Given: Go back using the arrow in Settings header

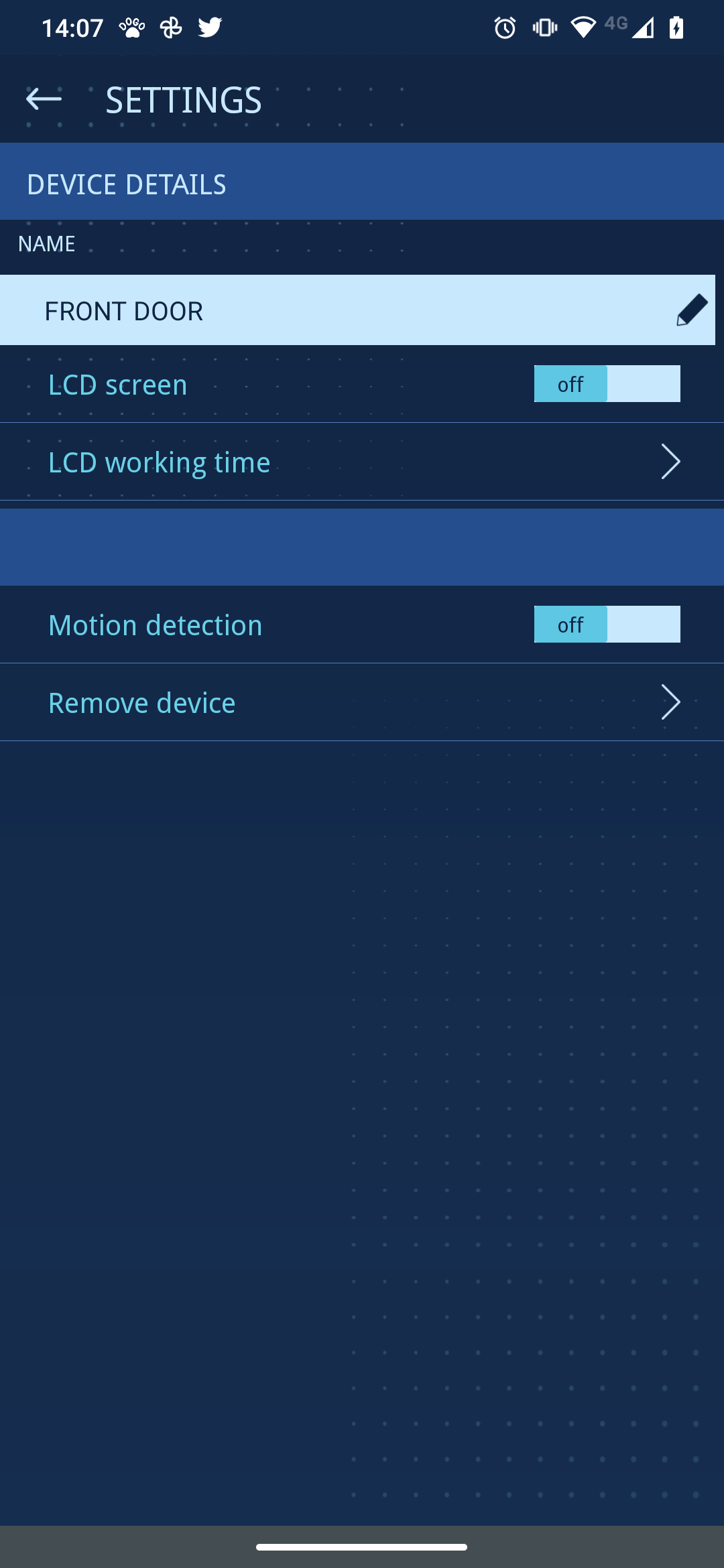Looking at the screenshot, I should 44,99.
